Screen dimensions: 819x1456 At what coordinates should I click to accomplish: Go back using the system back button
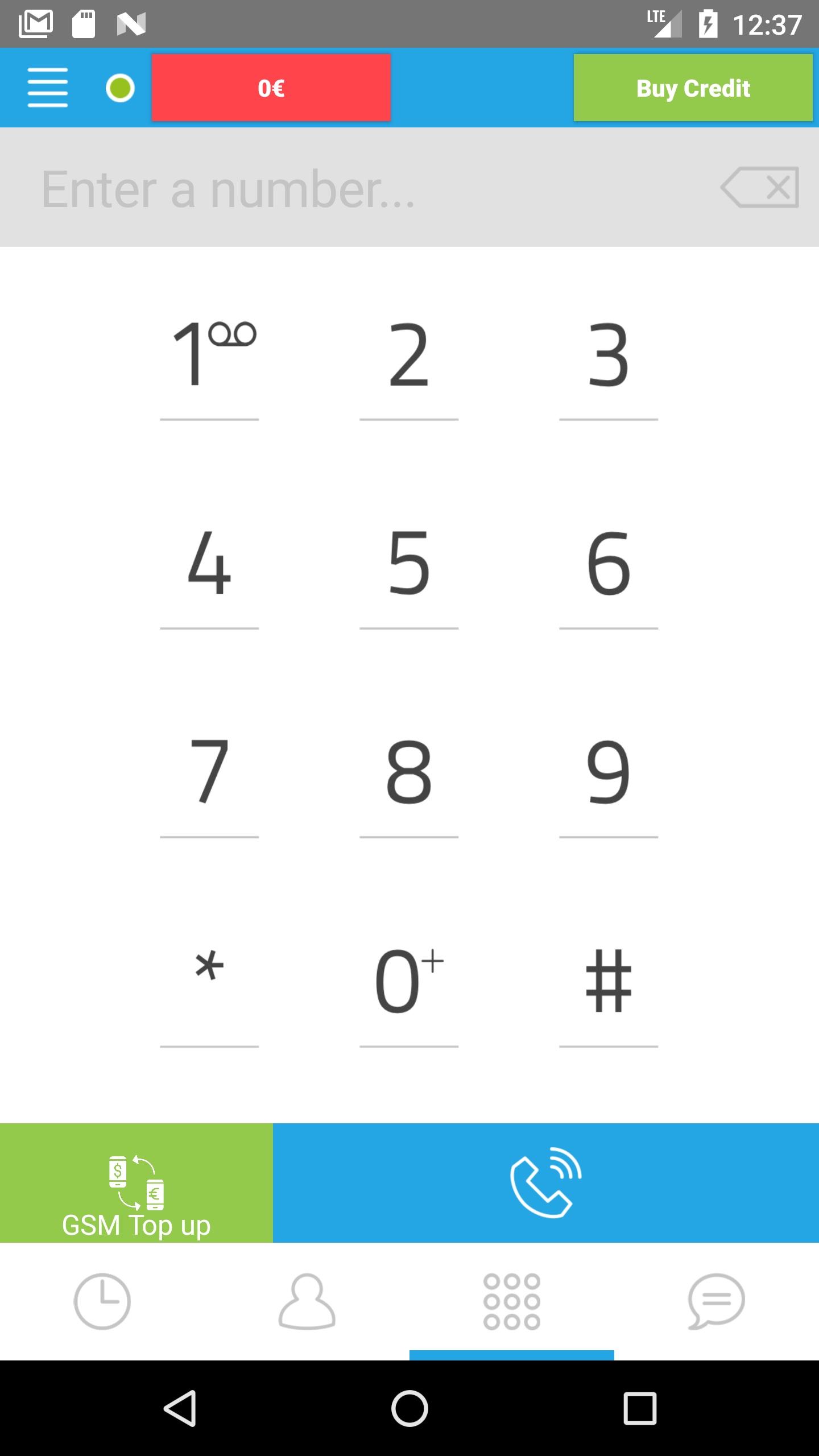tap(180, 1408)
